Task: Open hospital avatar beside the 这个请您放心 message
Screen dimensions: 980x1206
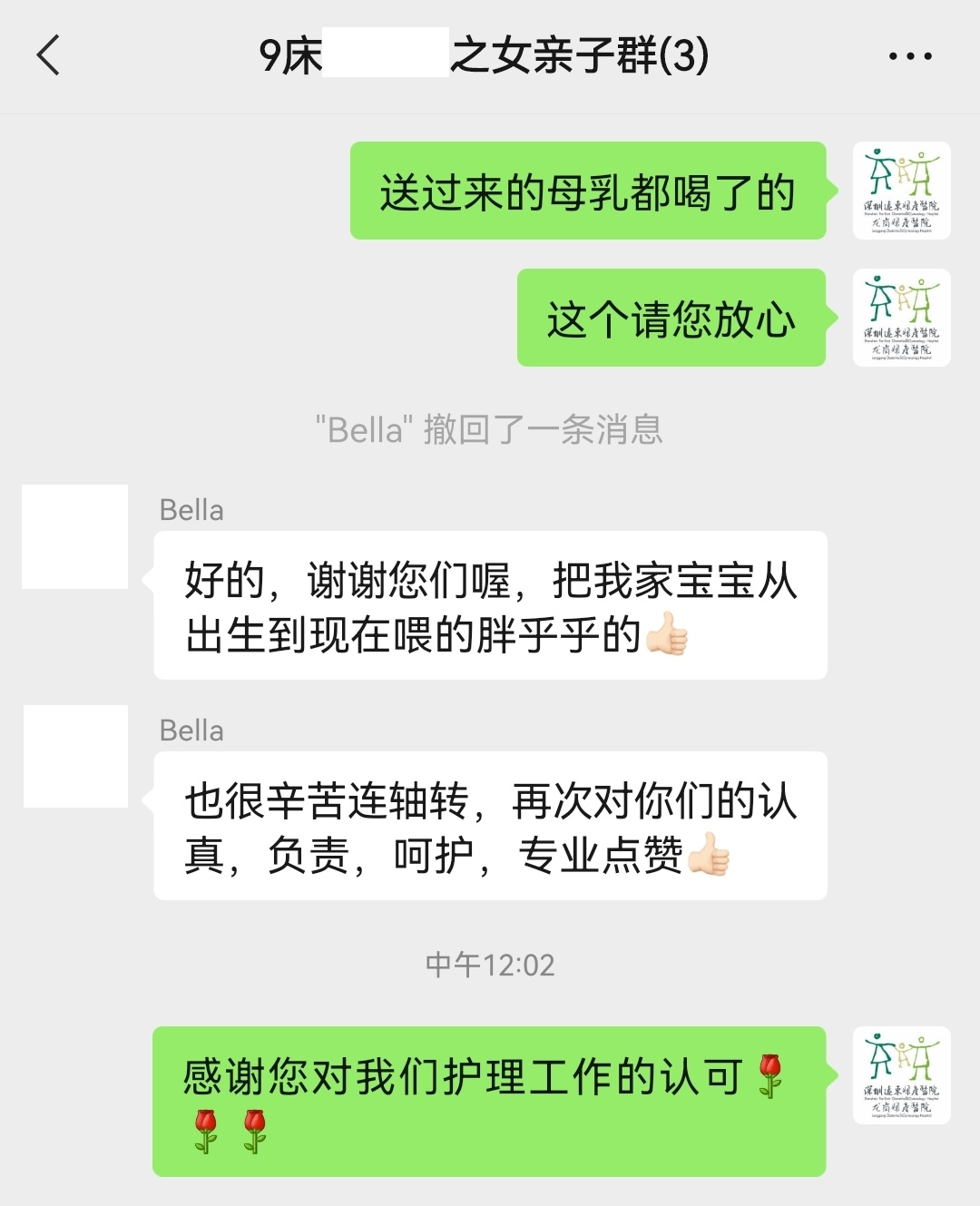Action: [901, 319]
